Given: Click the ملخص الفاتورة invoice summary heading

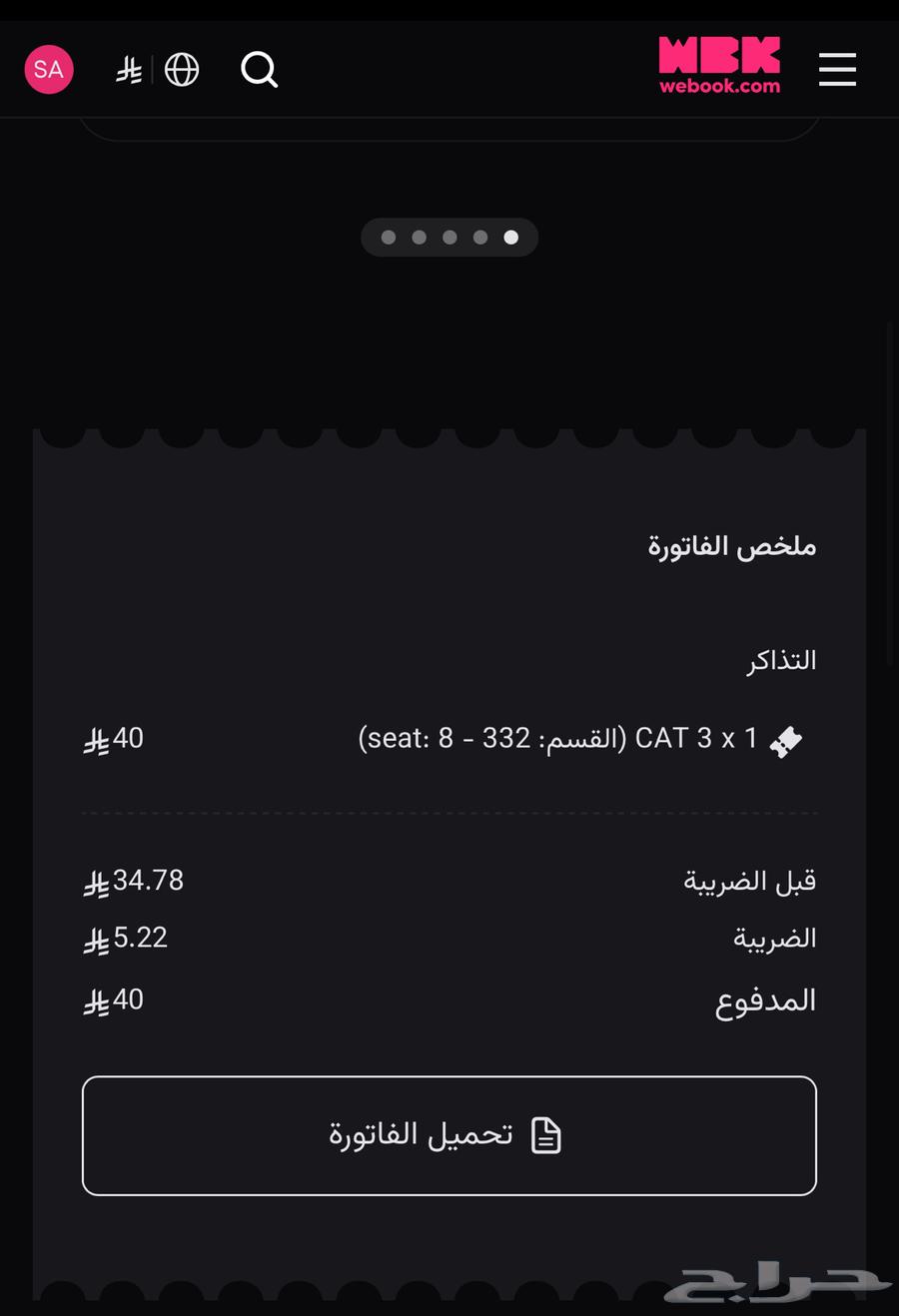Looking at the screenshot, I should (732, 546).
